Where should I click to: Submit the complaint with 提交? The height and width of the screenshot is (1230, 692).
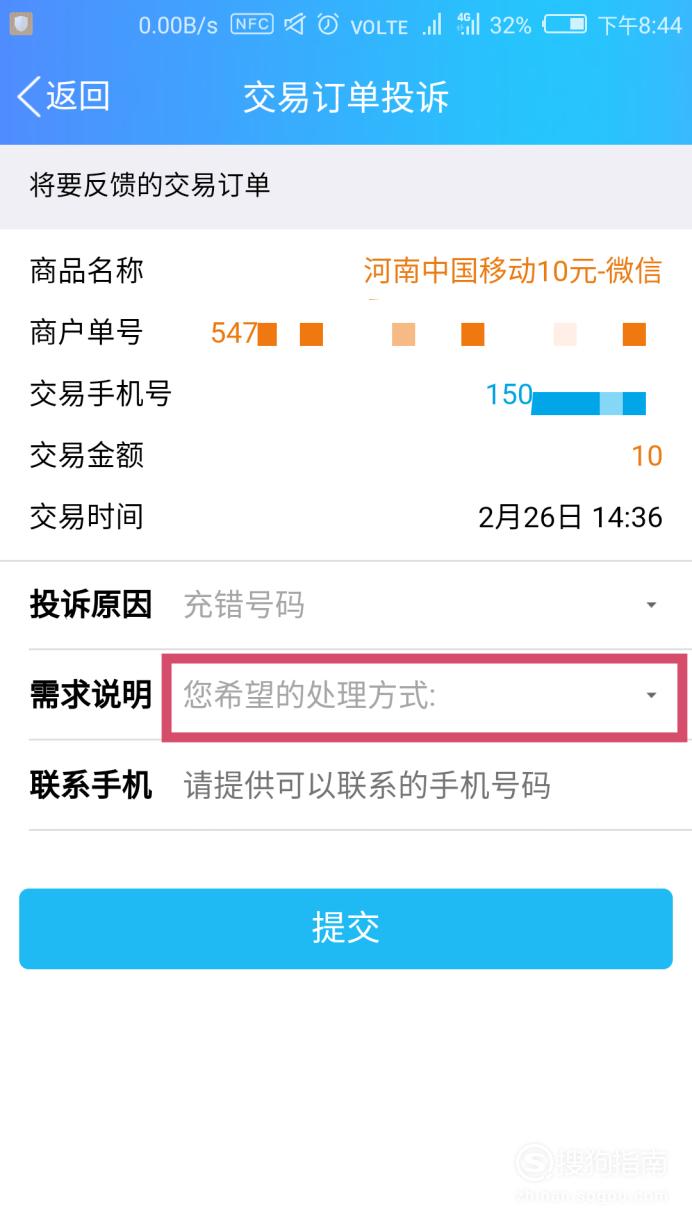346,928
